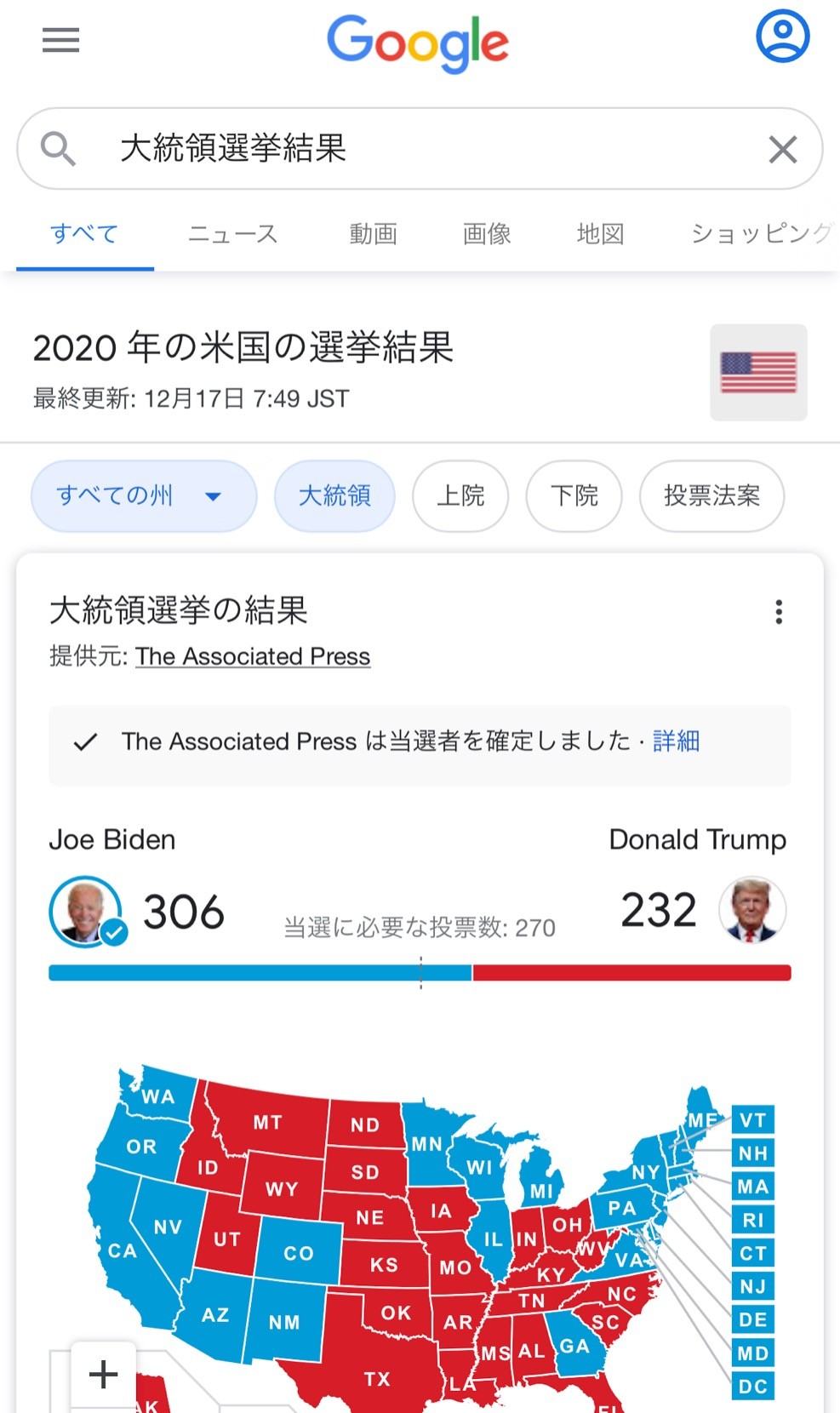The width and height of the screenshot is (840, 1413).
Task: Open the hamburger menu
Action: pyautogui.click(x=60, y=40)
